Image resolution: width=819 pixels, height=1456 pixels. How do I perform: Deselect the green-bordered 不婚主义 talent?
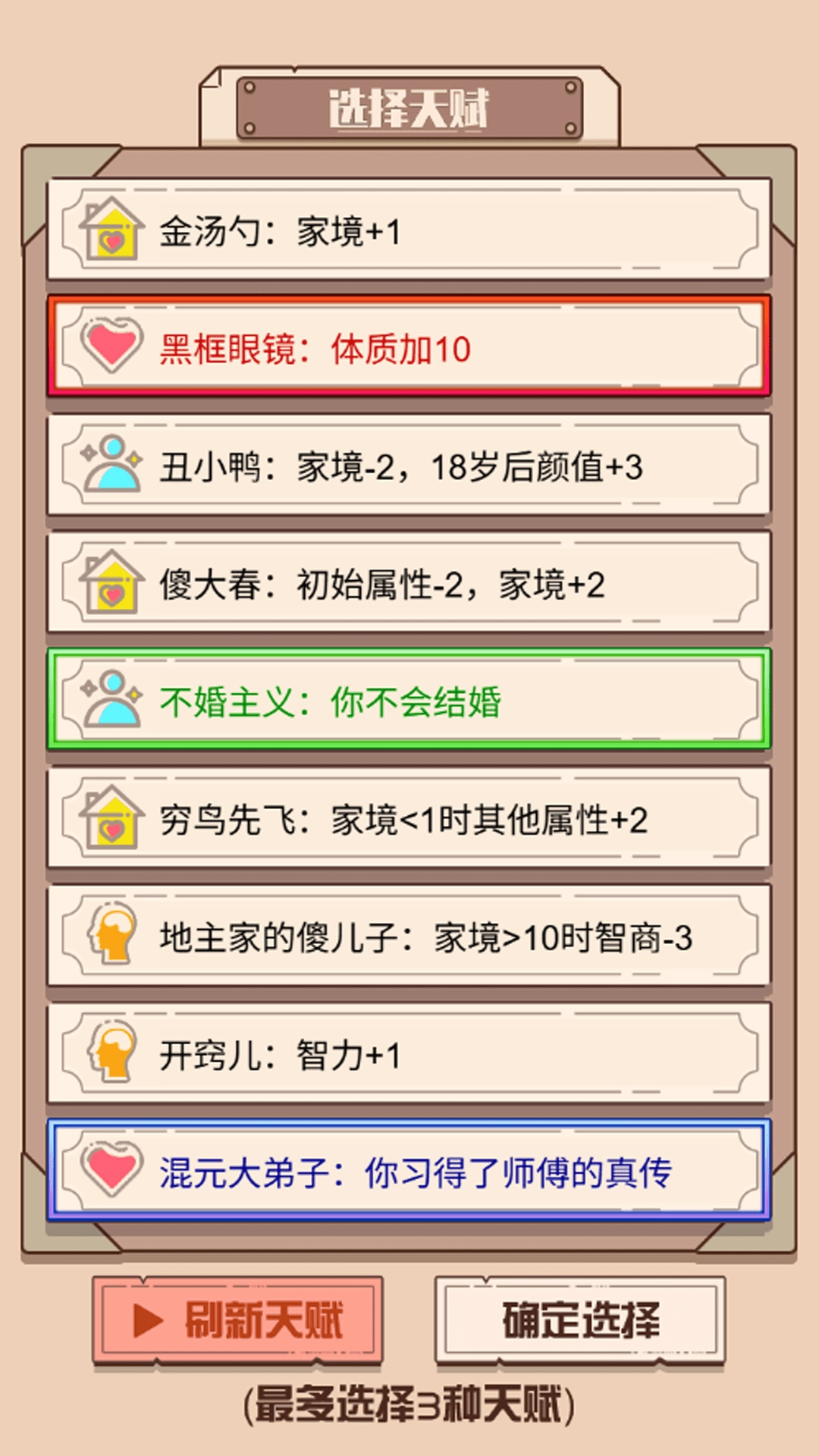pos(409,701)
